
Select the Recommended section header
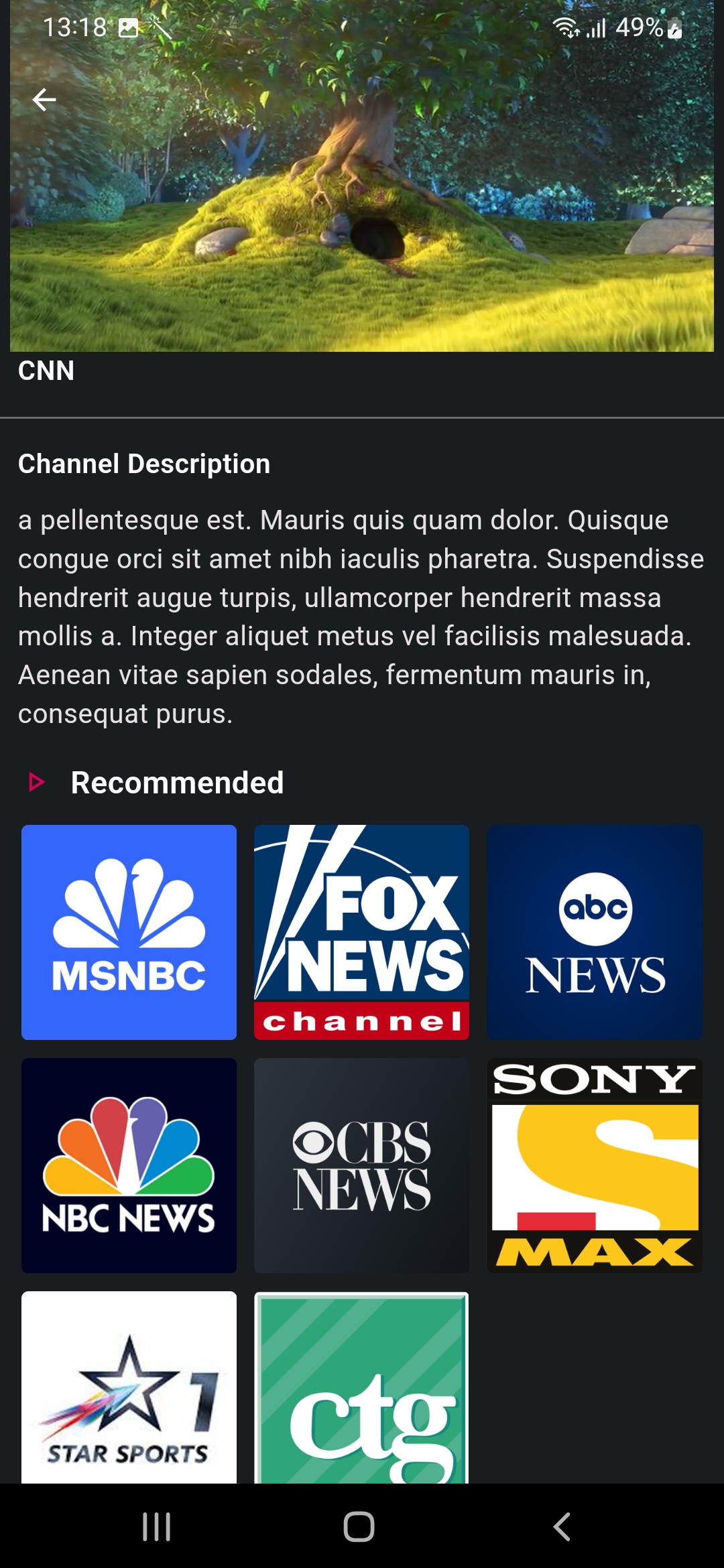pos(177,781)
